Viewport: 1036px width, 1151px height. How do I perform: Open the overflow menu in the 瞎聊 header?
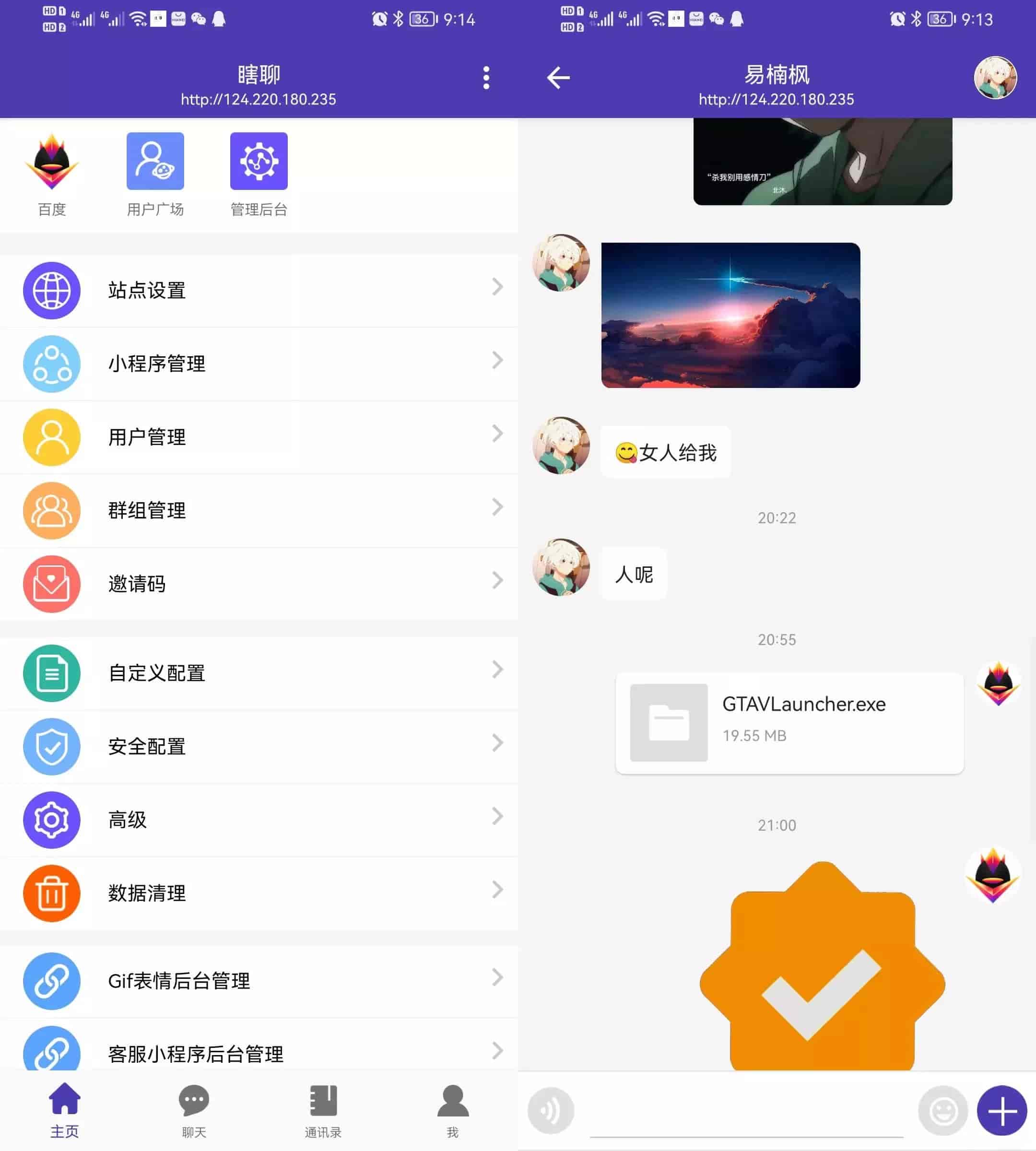pyautogui.click(x=485, y=77)
